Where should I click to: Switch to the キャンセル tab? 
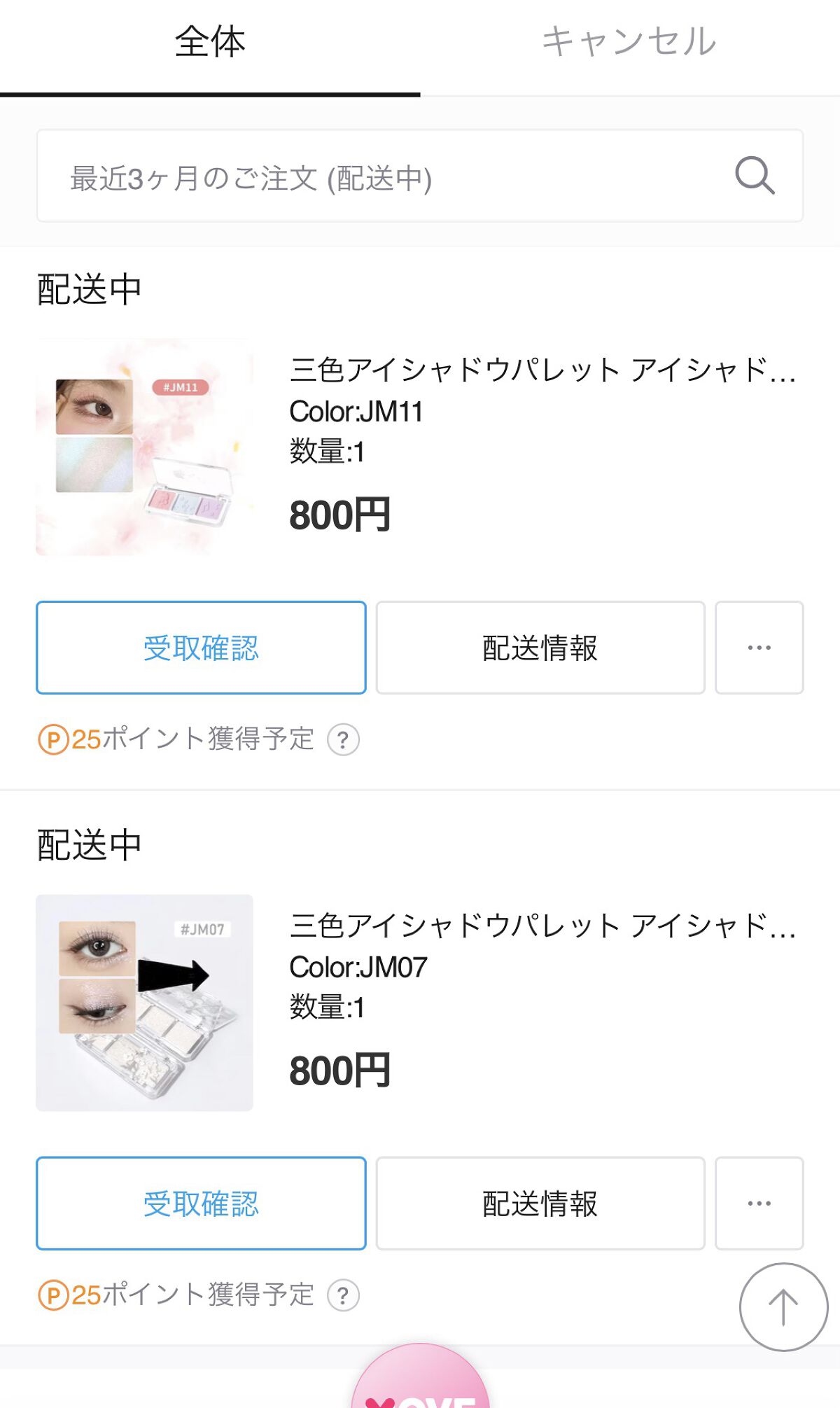tap(629, 42)
